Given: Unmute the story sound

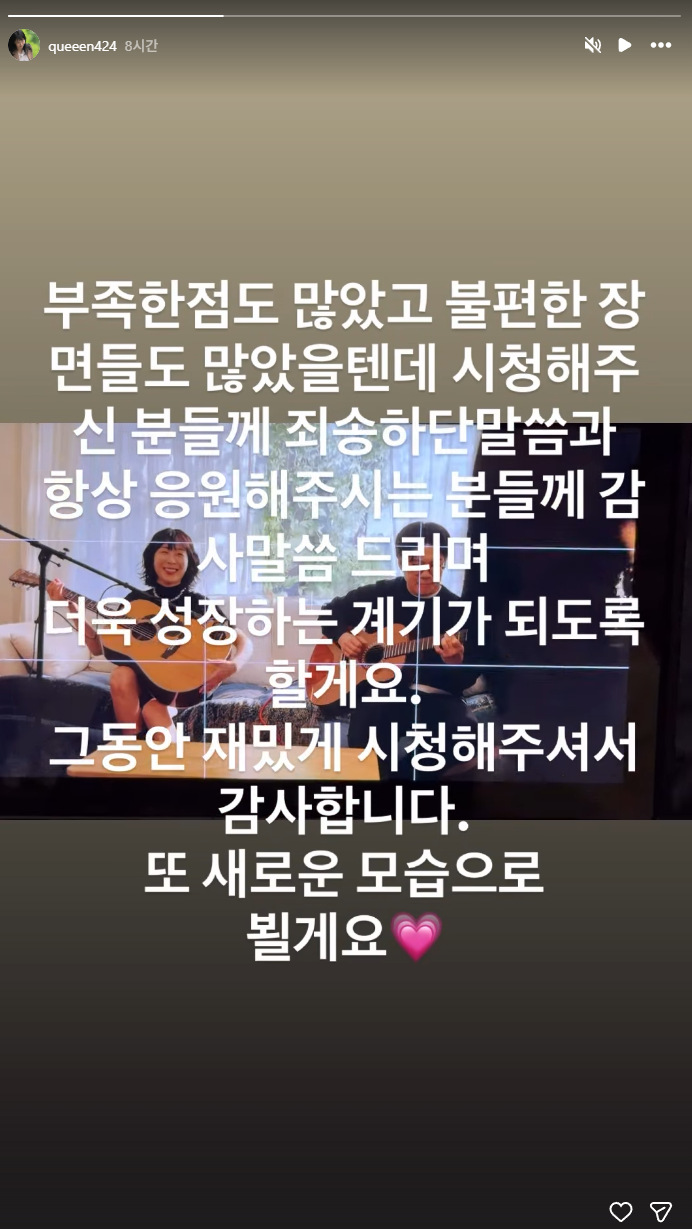Looking at the screenshot, I should point(592,45).
